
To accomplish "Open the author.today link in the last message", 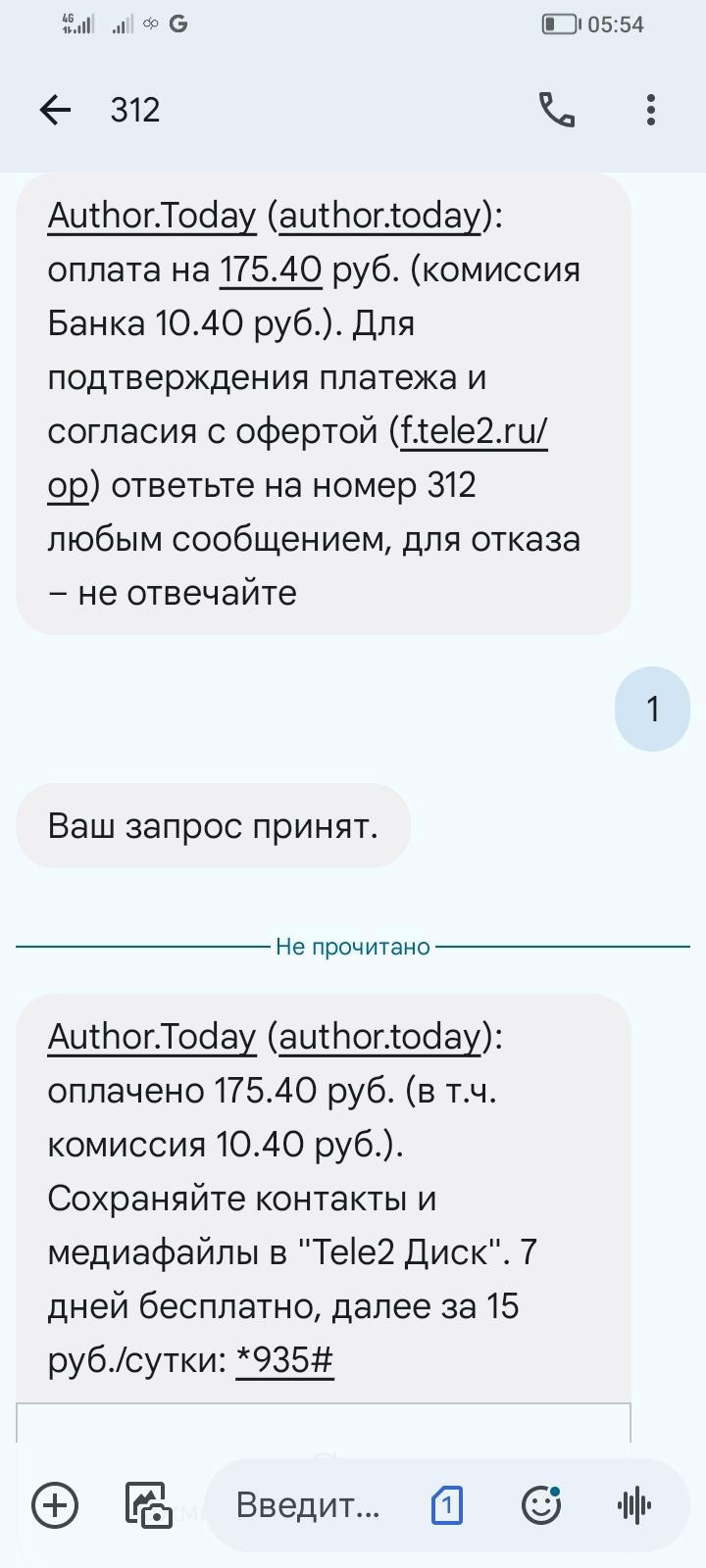I will [x=380, y=1037].
